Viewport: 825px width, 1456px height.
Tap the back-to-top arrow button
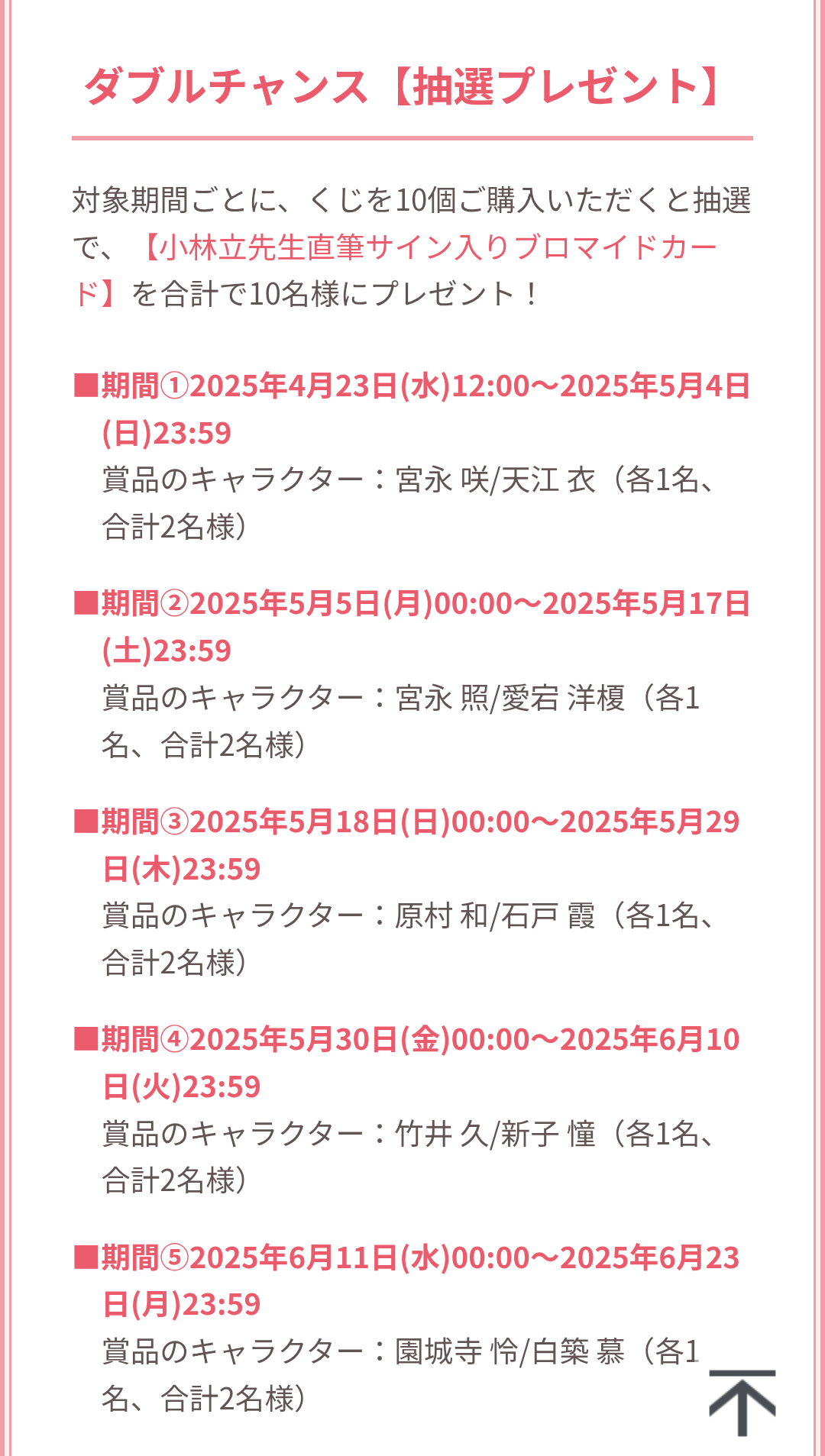(742, 1403)
